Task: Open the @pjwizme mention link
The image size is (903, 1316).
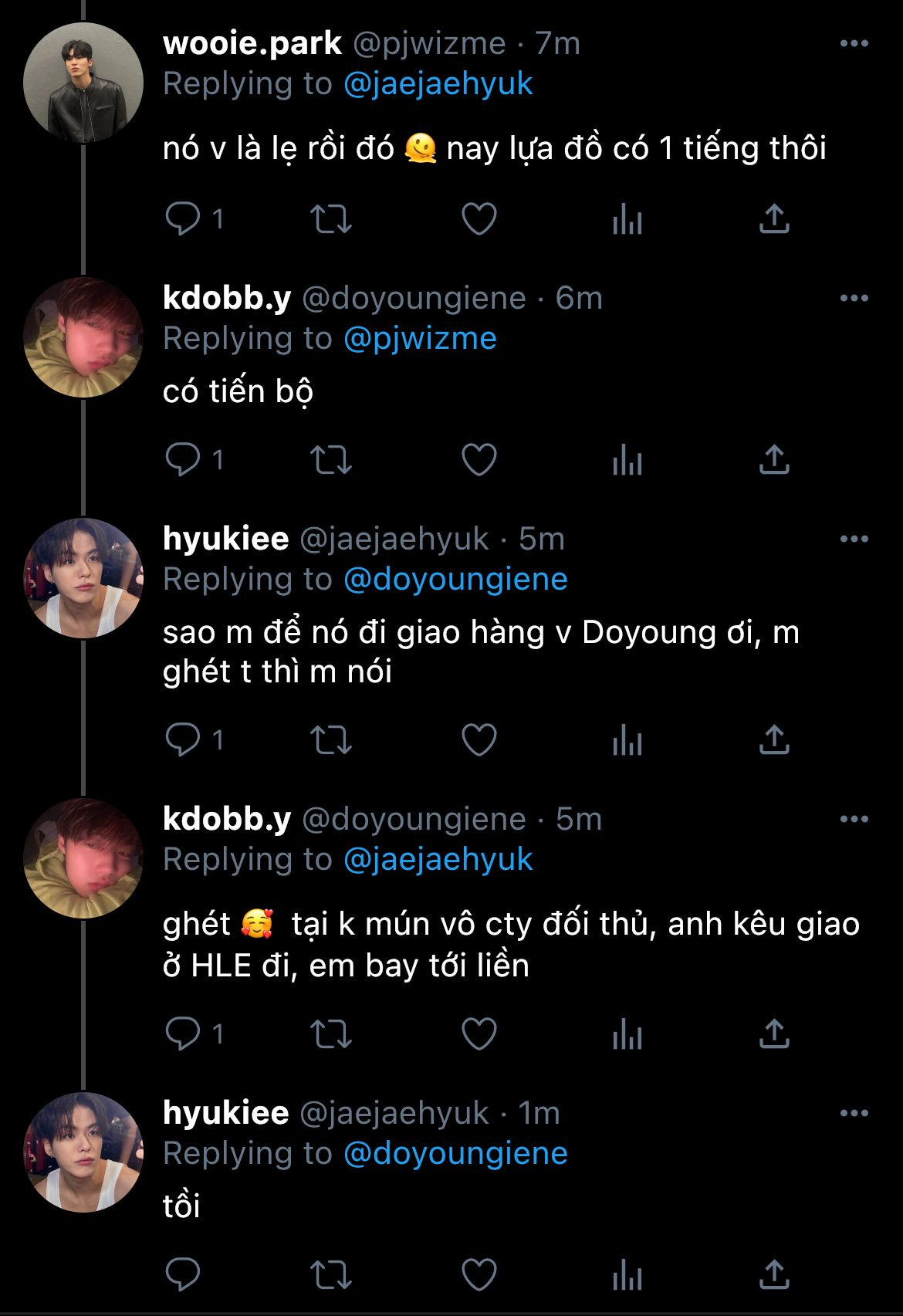Action: 420,338
